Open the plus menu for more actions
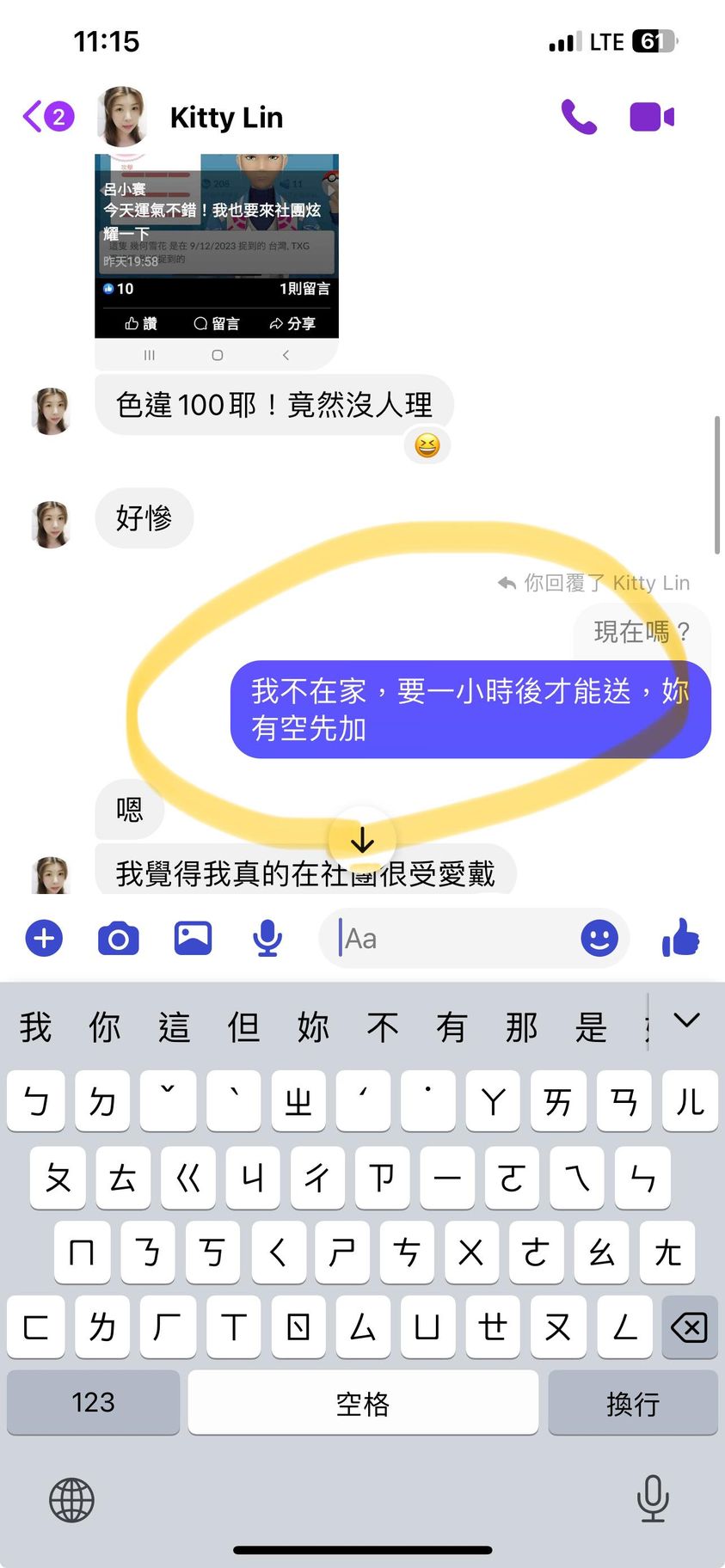 pyautogui.click(x=45, y=938)
